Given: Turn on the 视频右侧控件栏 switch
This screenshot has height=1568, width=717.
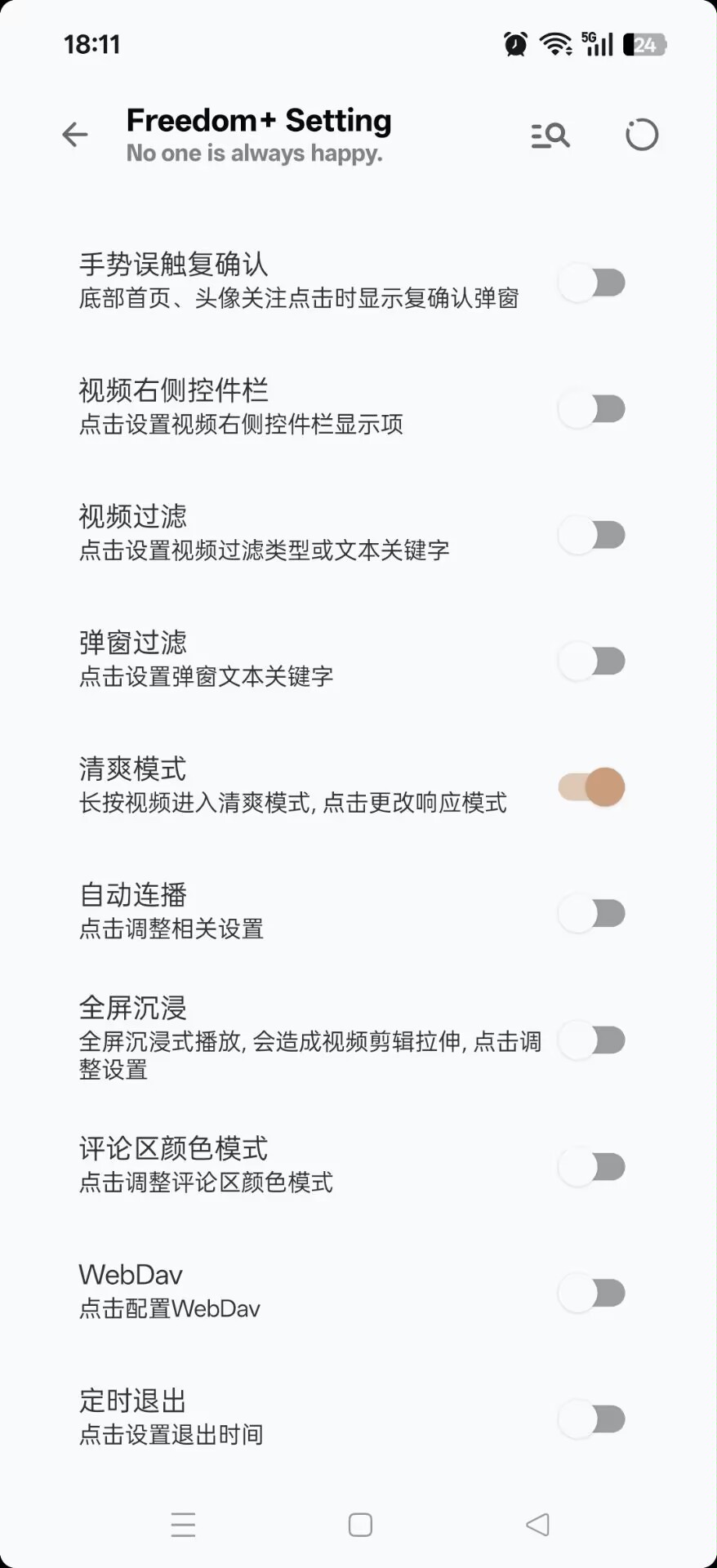Looking at the screenshot, I should pyautogui.click(x=591, y=408).
